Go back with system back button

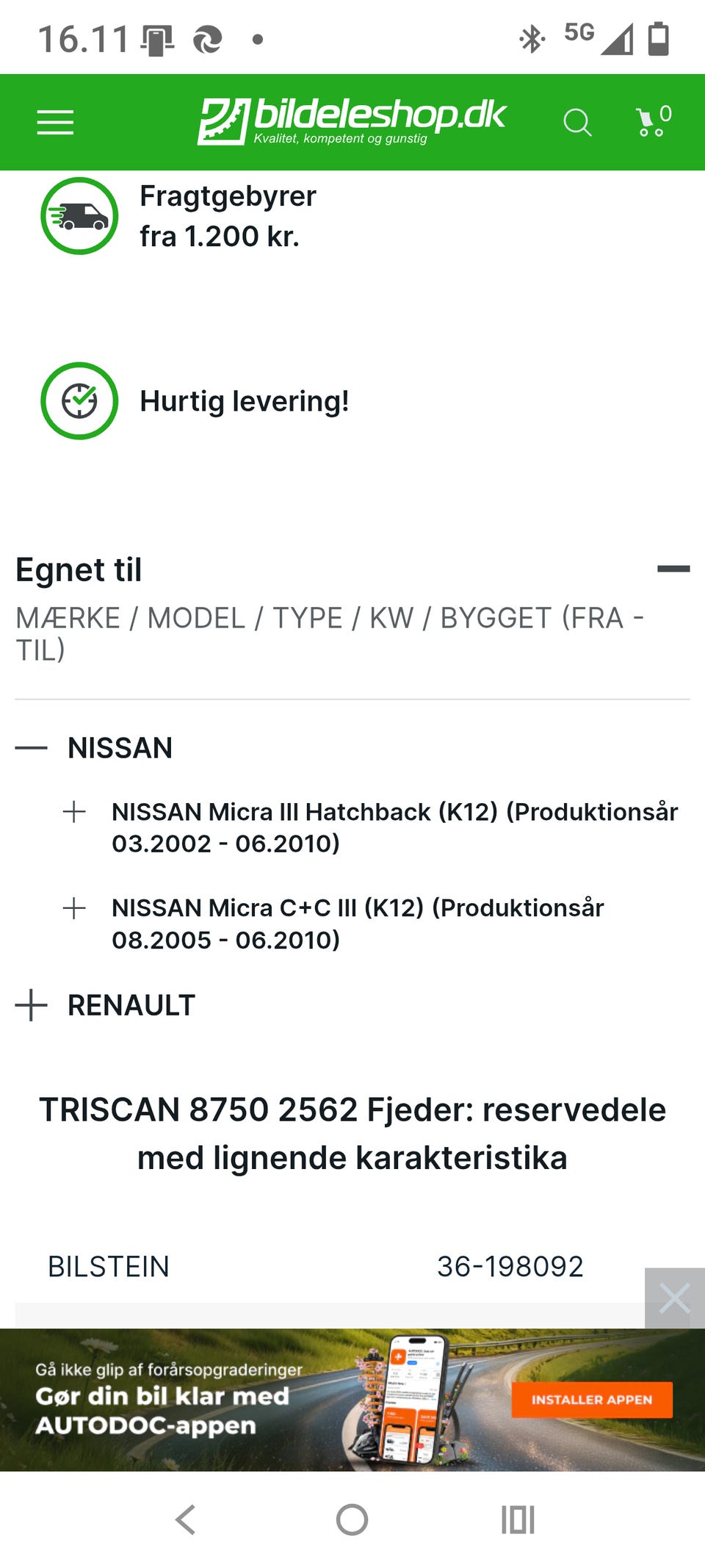(x=186, y=1520)
